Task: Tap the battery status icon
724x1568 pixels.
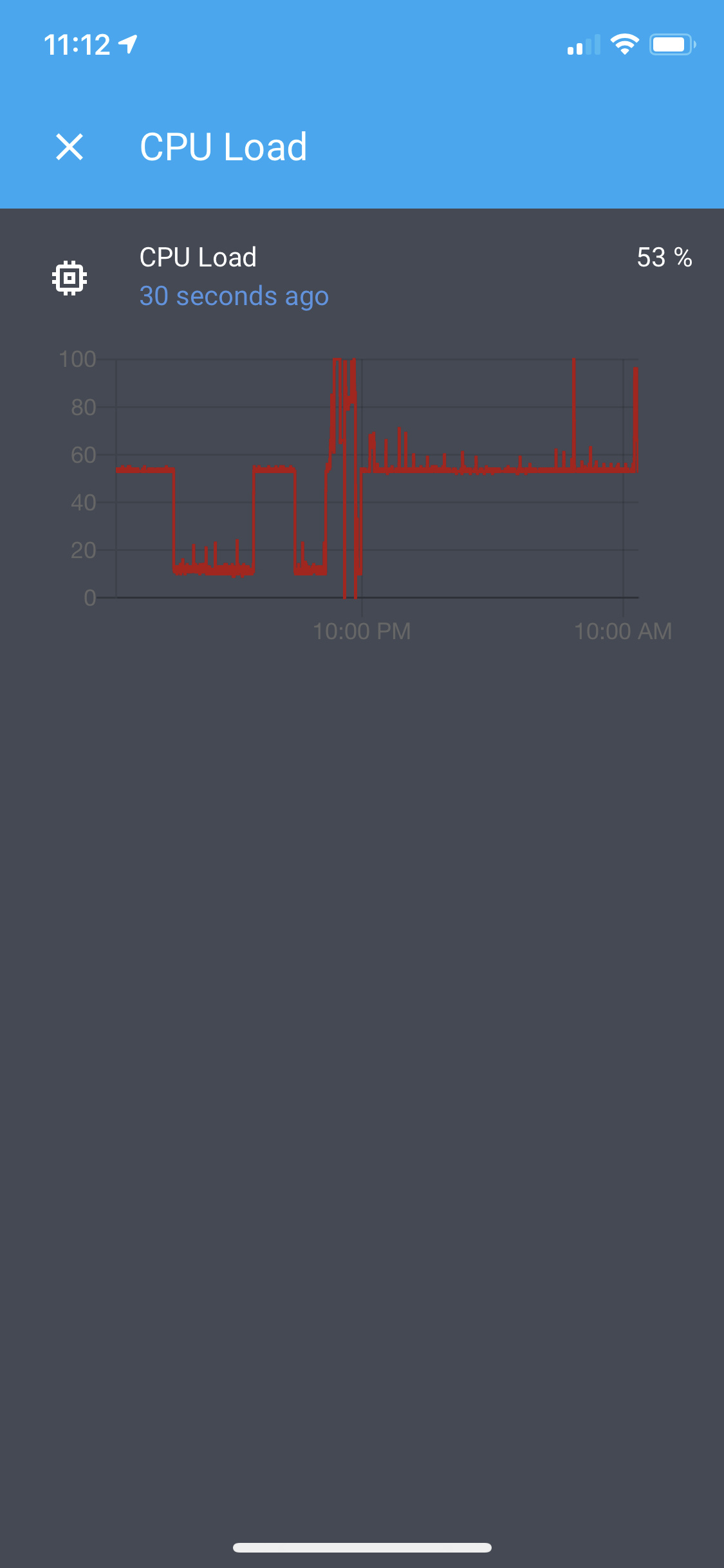Action: tap(671, 44)
